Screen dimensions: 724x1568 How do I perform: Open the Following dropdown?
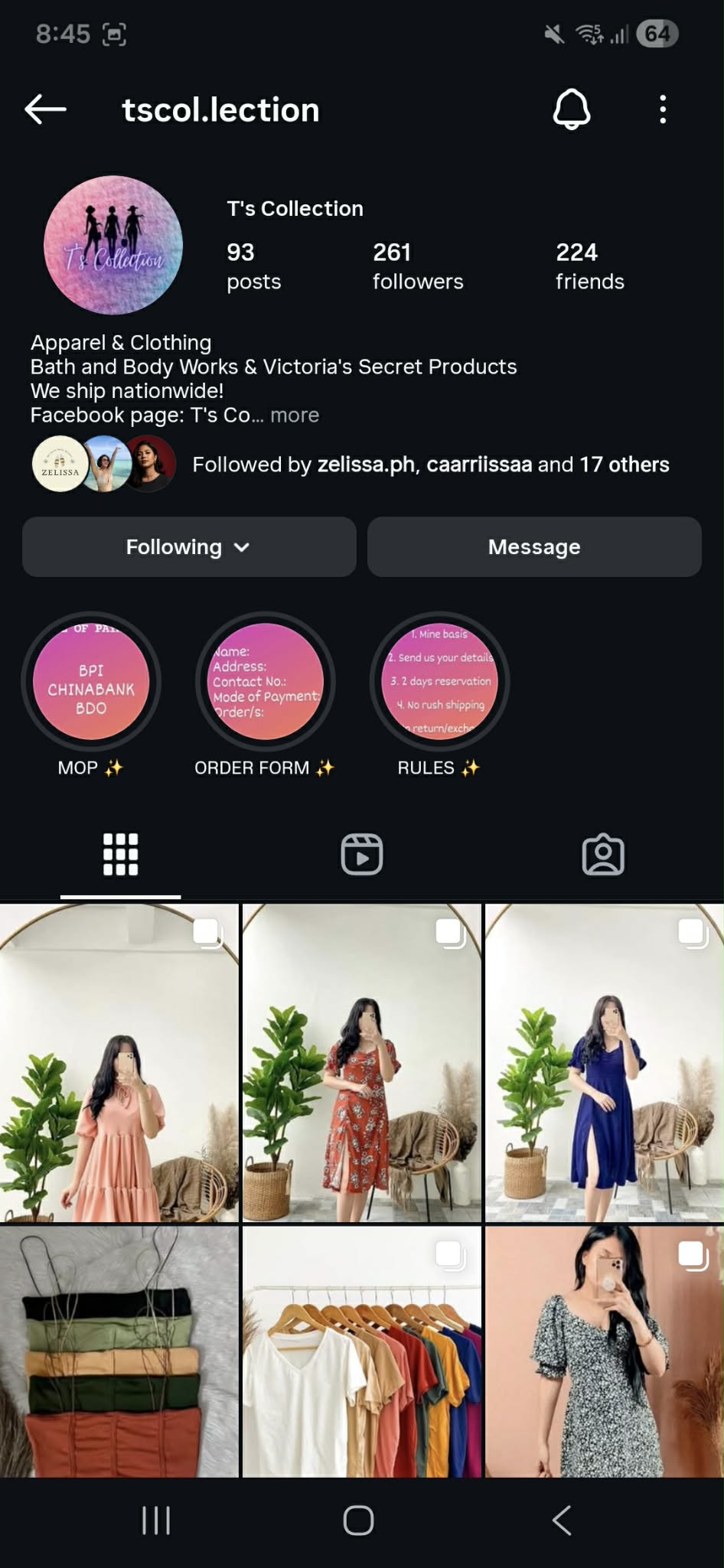tap(189, 546)
